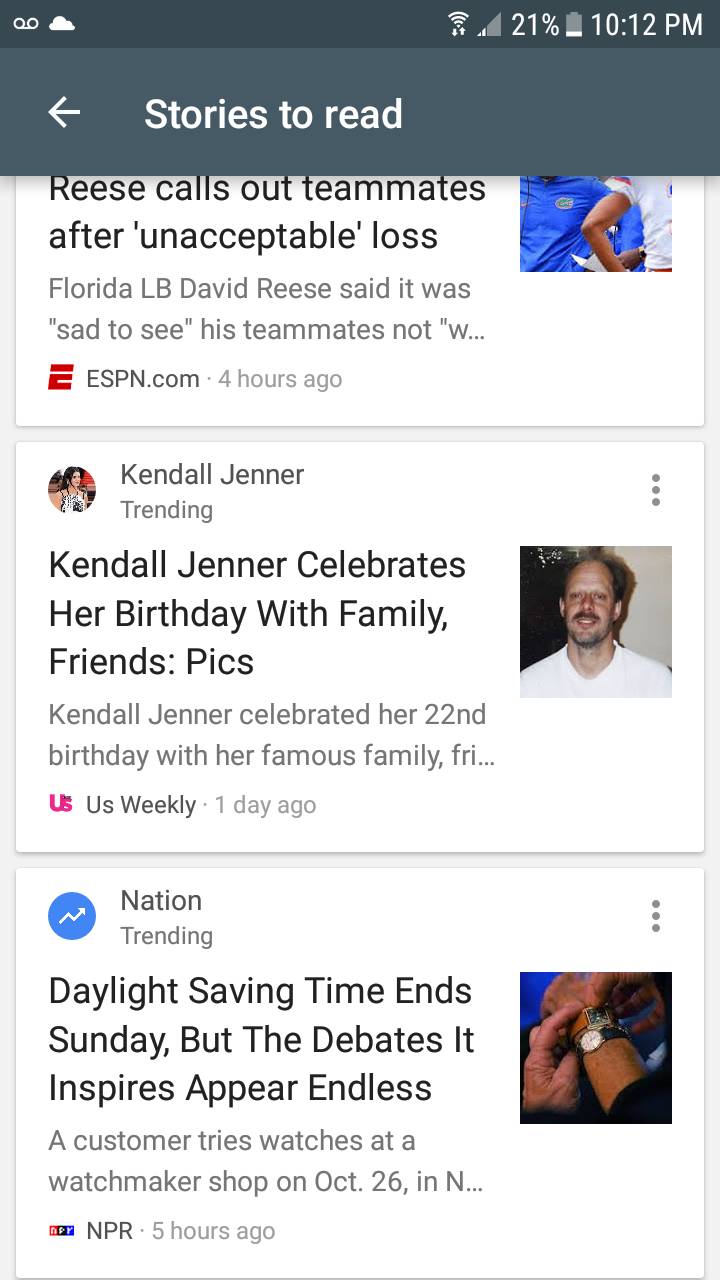Tap the Wi-Fi status icon
720x1280 pixels.
pos(458,24)
